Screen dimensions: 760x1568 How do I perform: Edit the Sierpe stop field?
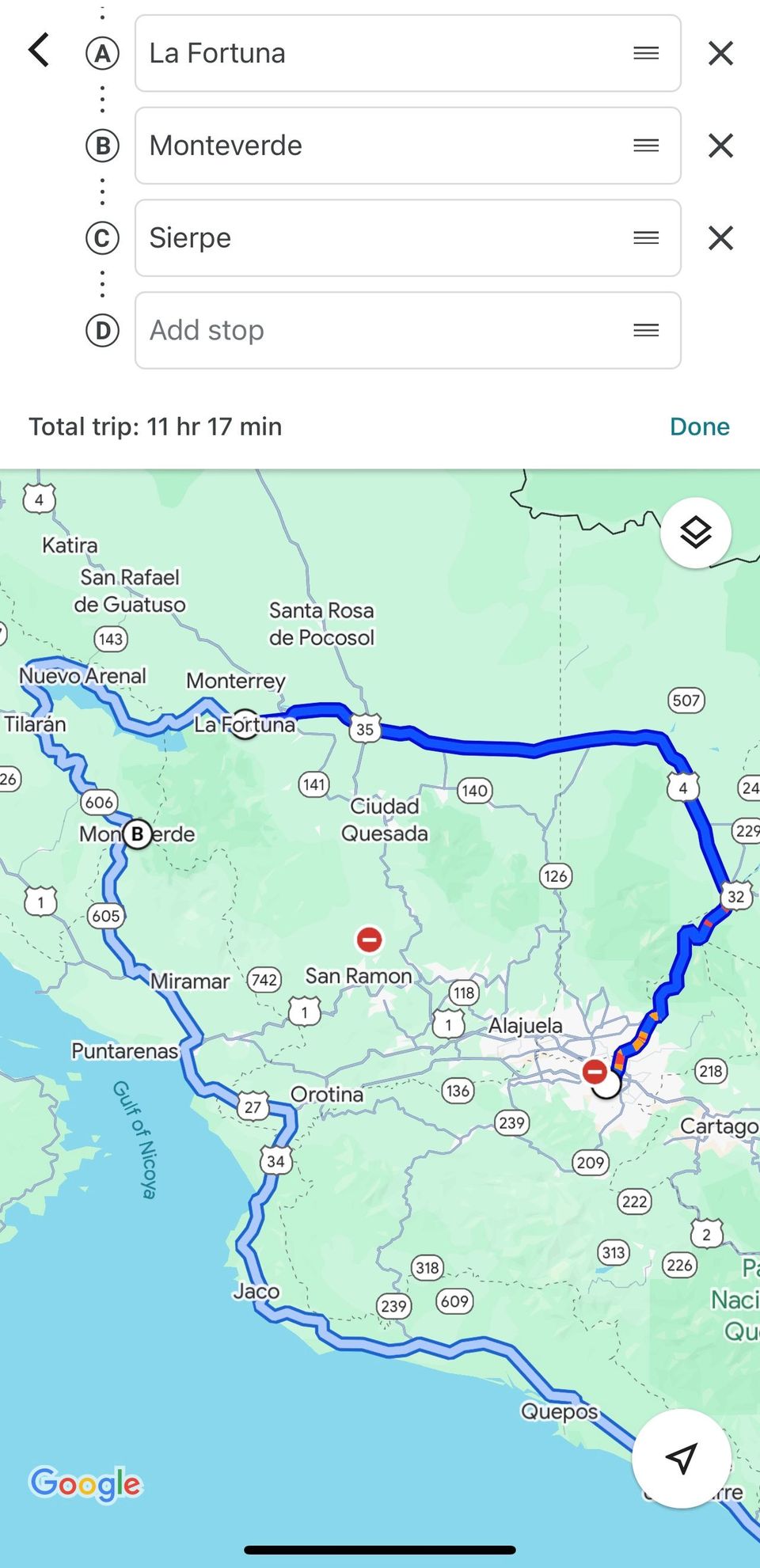point(380,238)
